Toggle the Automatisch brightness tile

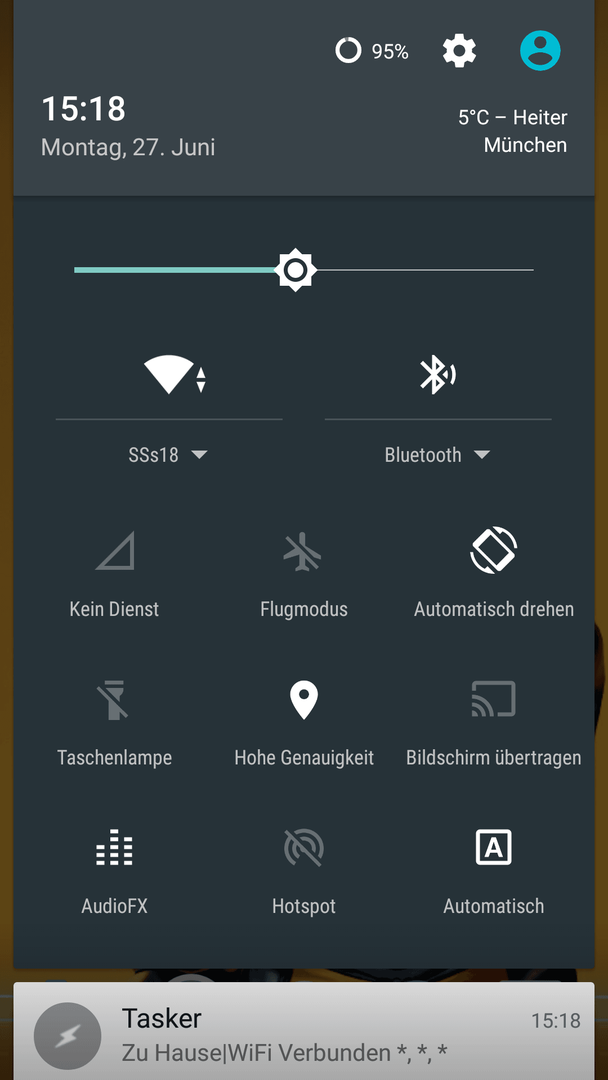click(493, 869)
